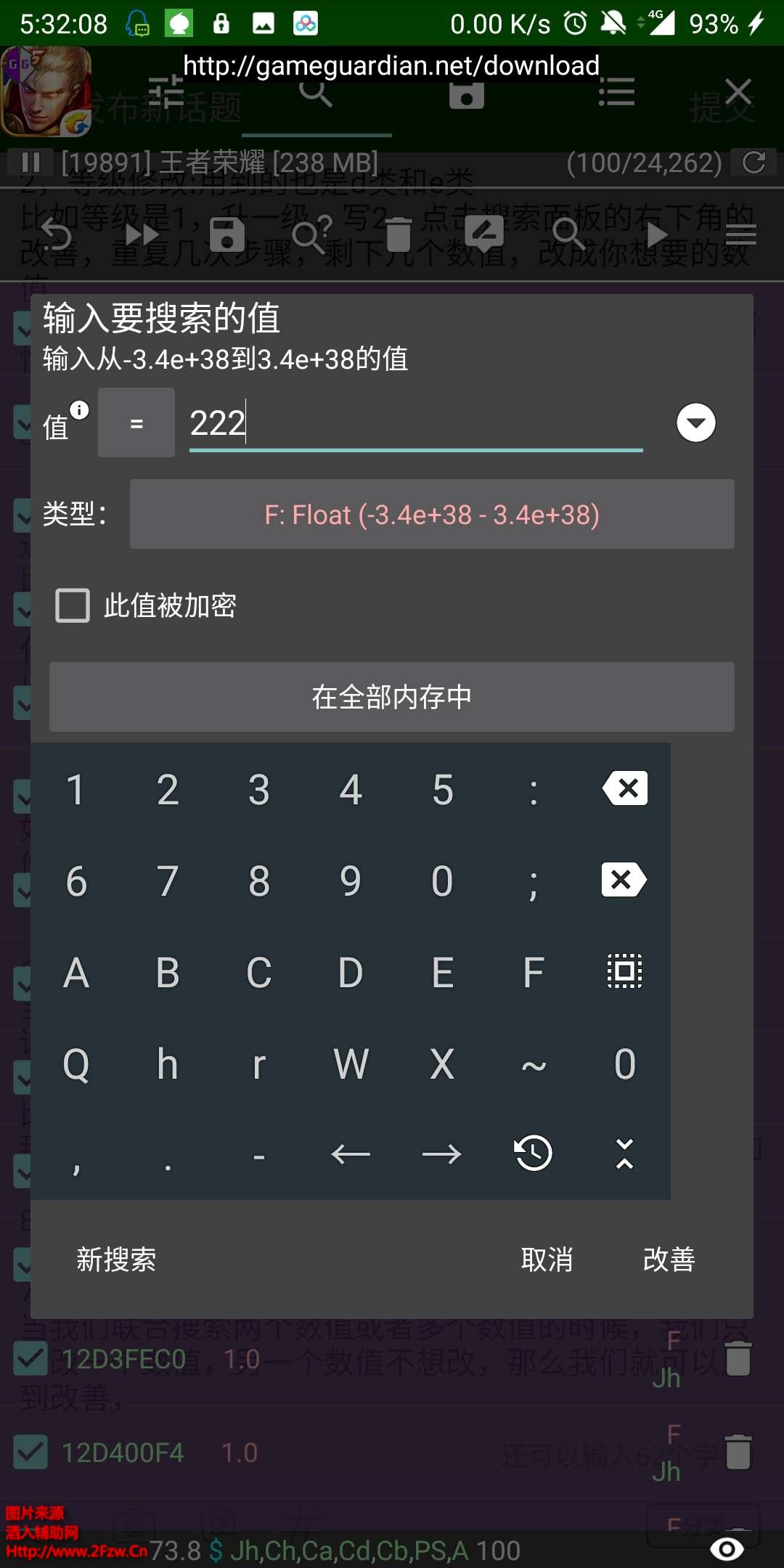The width and height of the screenshot is (784, 1568).
Task: Tap the 5 key on the keypad
Action: [442, 789]
